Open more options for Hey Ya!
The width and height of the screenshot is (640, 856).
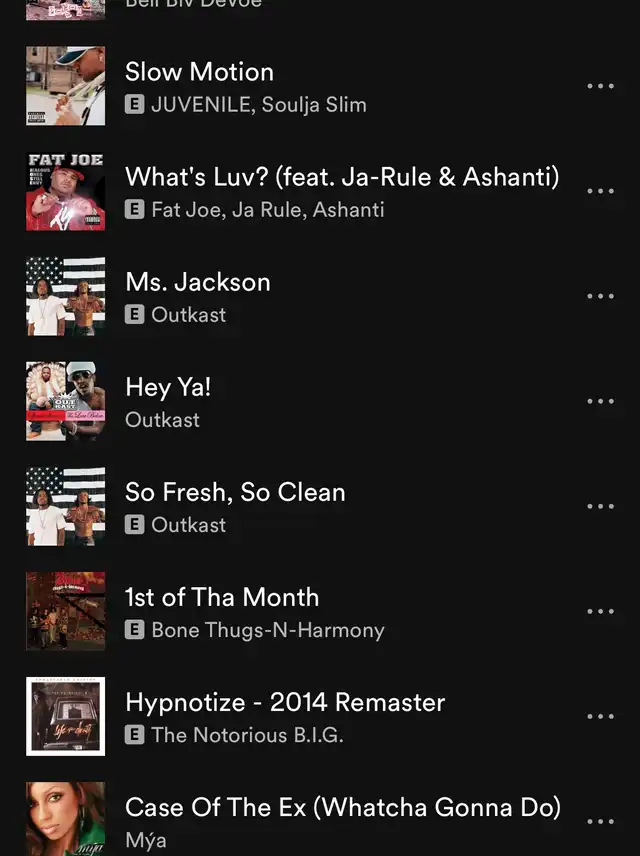pos(600,402)
